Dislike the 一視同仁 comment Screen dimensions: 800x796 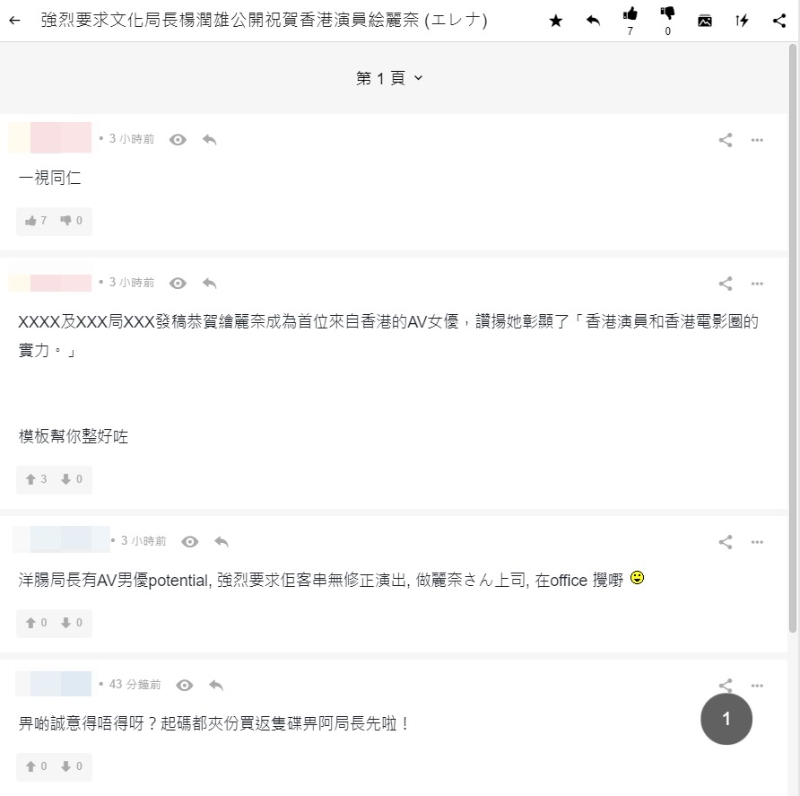(x=71, y=221)
